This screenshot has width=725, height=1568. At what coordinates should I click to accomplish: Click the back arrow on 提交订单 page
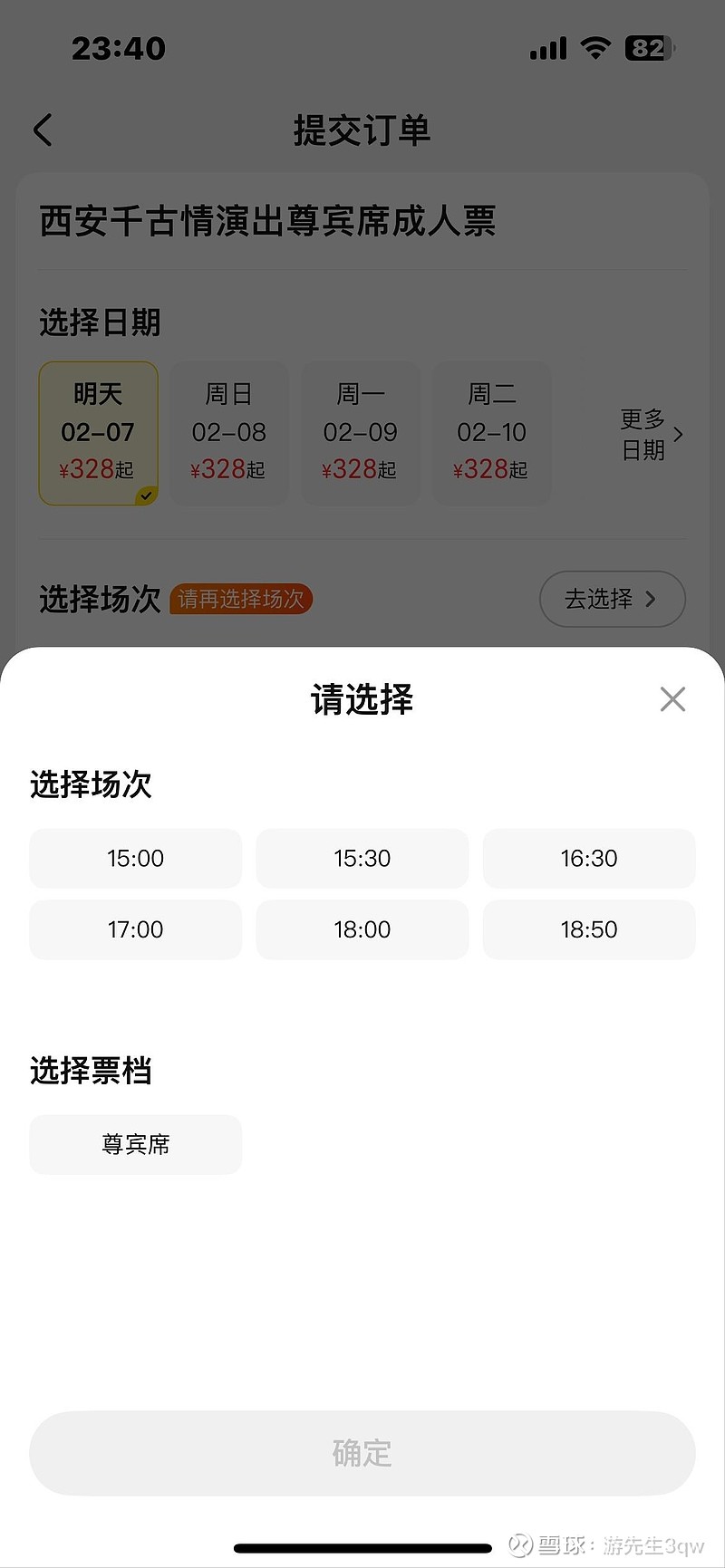(43, 130)
